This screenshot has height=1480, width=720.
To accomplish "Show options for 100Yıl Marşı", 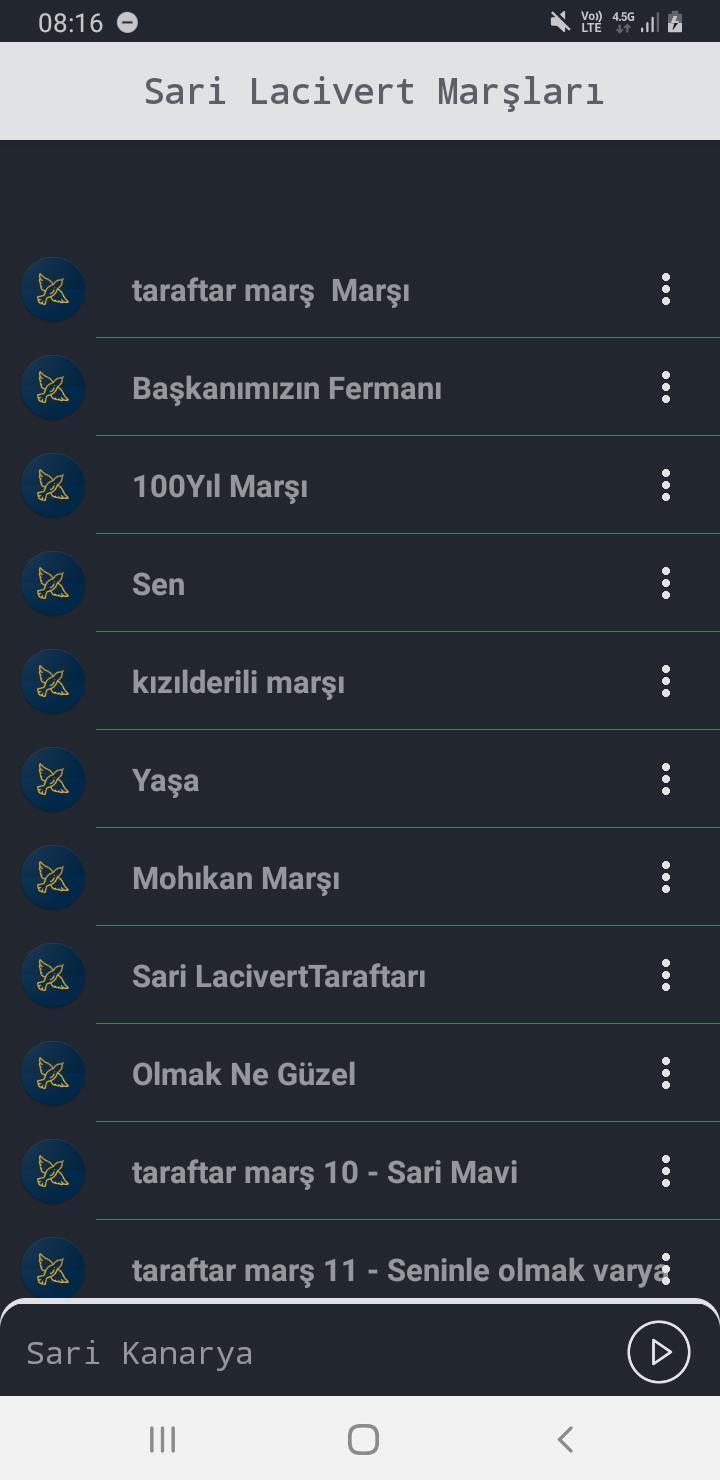I will coord(666,486).
